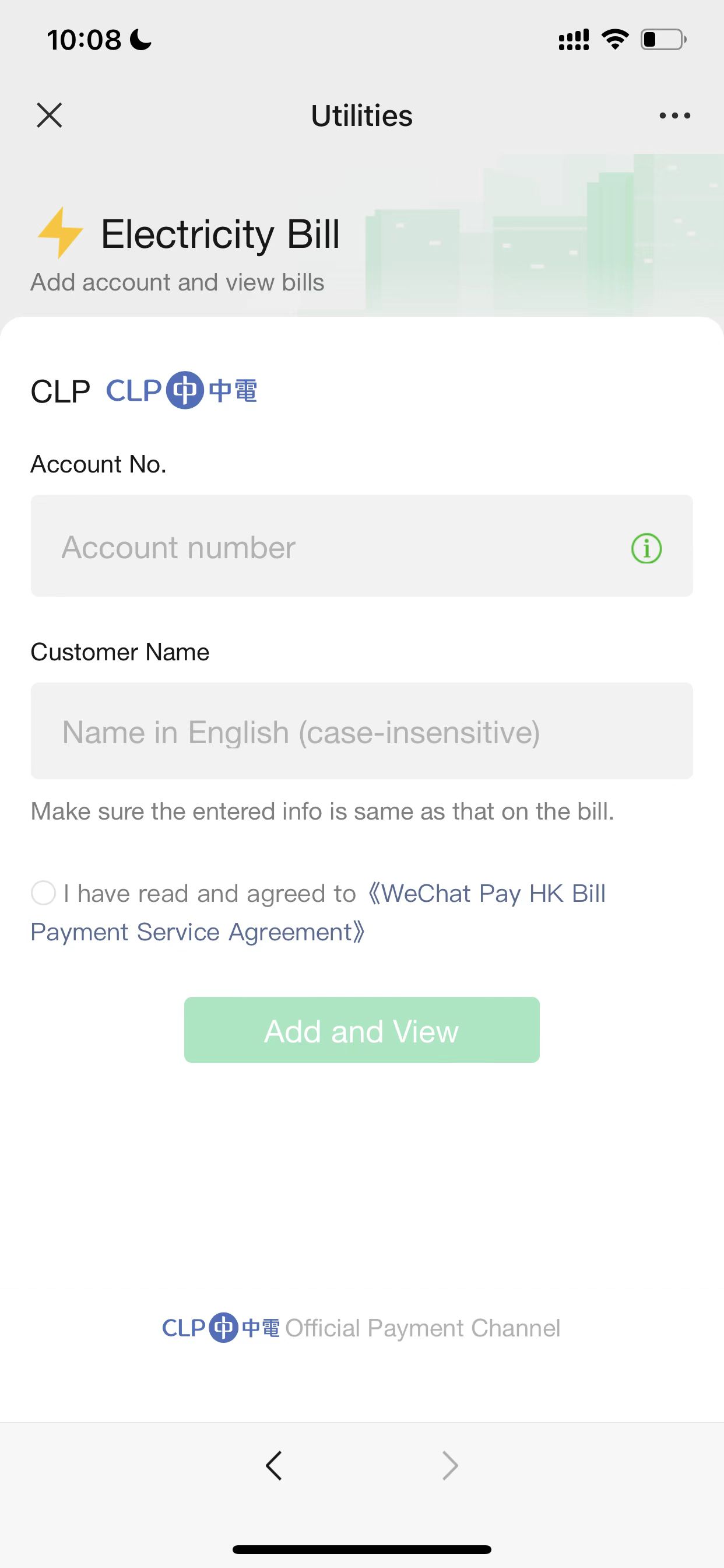The image size is (724, 1568).
Task: Open the three-dot more options menu
Action: coord(674,116)
